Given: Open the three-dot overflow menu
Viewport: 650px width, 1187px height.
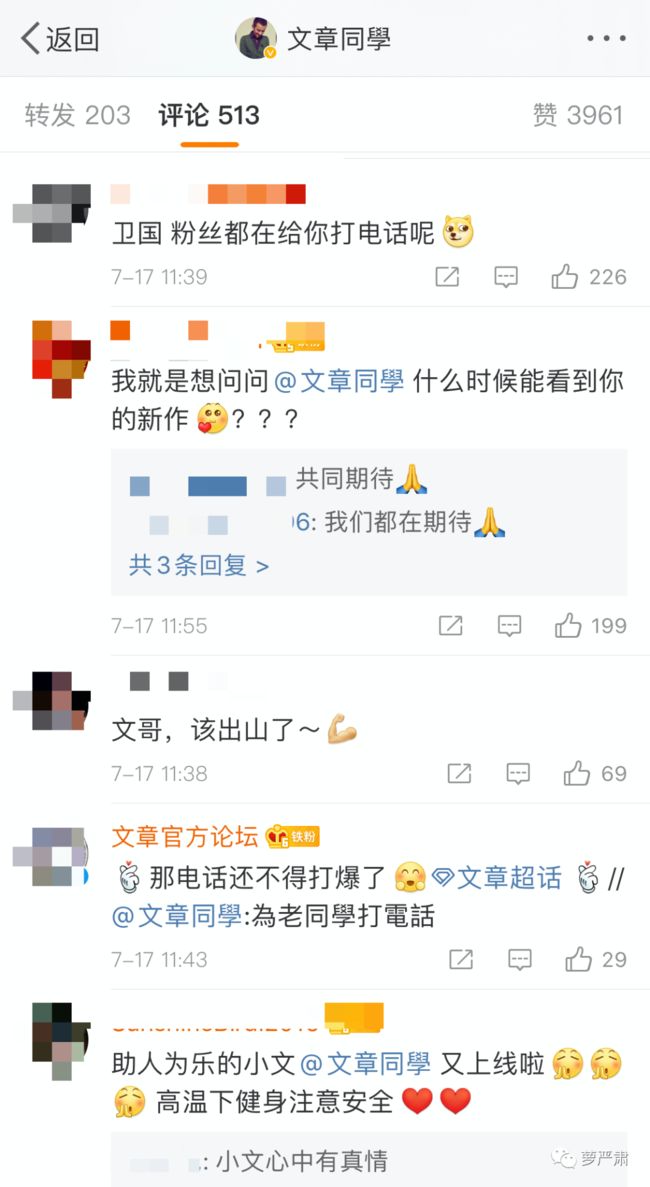Looking at the screenshot, I should pos(606,39).
